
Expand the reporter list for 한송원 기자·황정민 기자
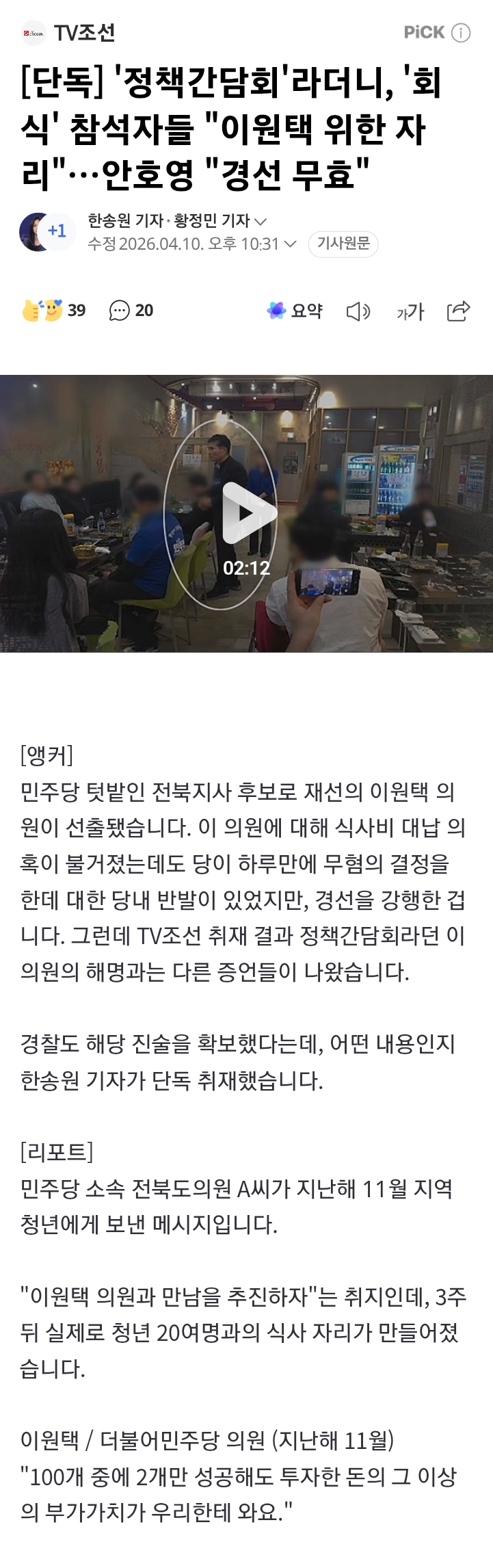tap(261, 221)
